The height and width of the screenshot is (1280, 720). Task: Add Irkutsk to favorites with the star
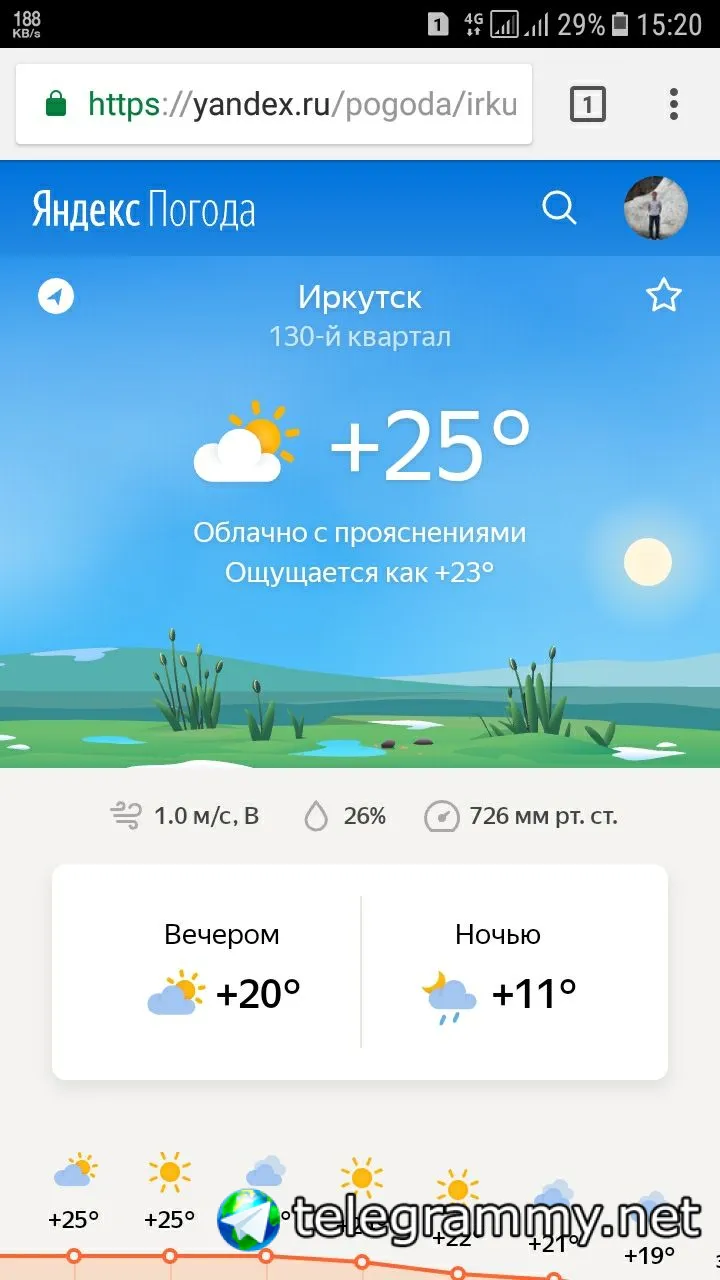(x=663, y=296)
